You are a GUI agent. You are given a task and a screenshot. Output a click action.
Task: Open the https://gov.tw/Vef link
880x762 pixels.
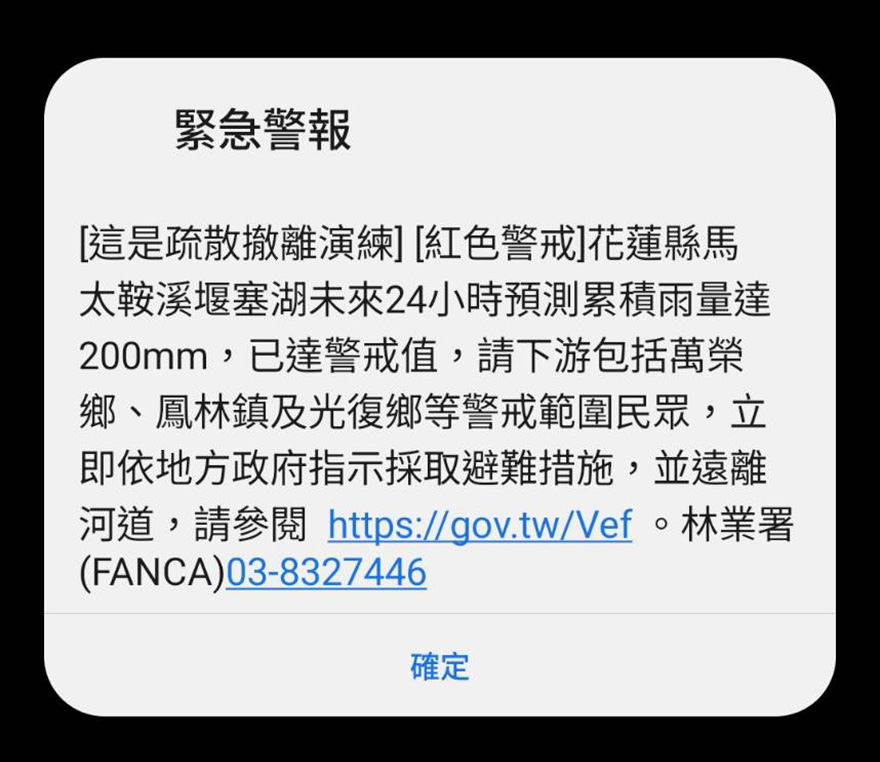[x=479, y=525]
